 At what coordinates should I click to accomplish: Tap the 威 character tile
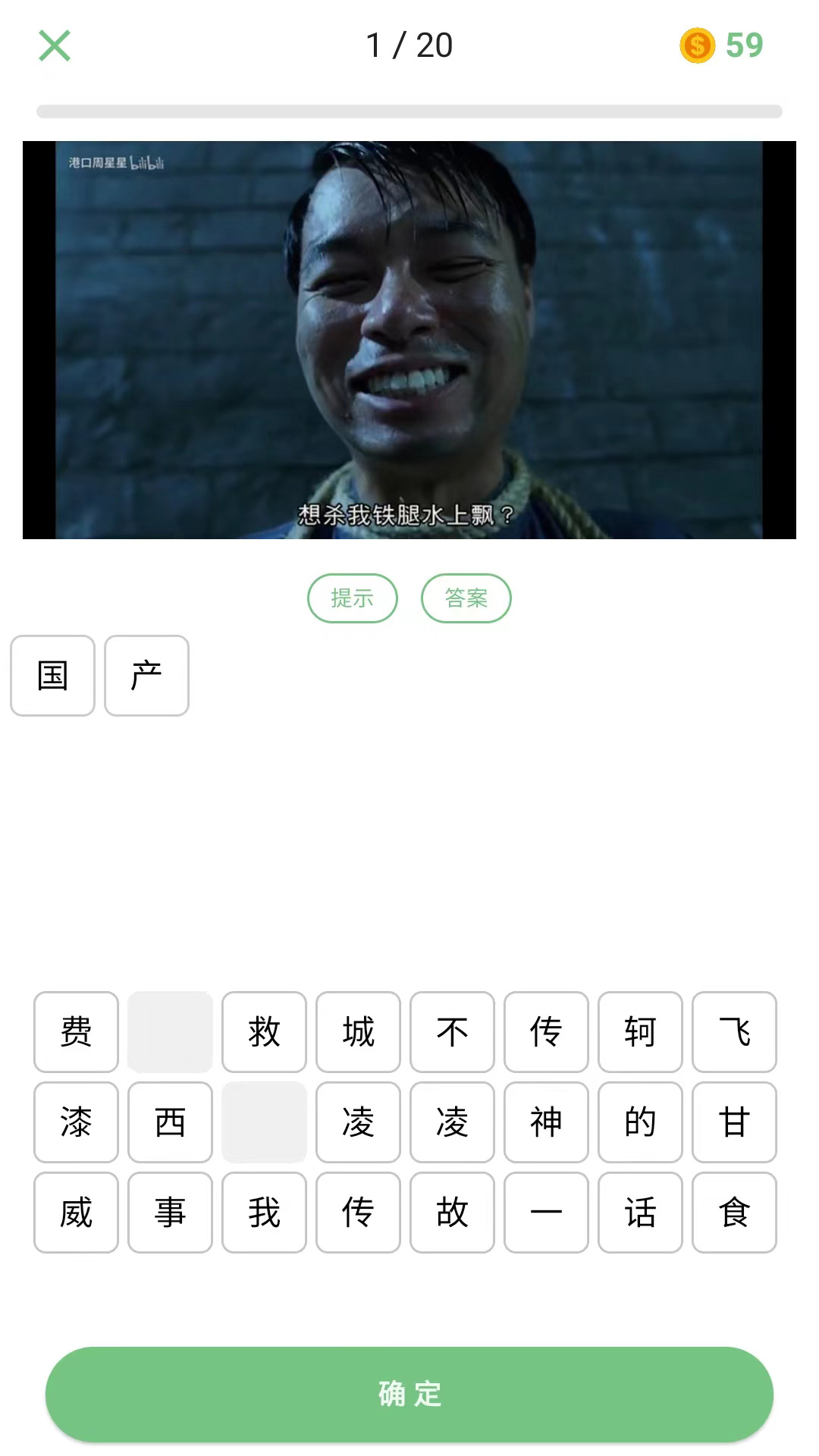point(76,1213)
